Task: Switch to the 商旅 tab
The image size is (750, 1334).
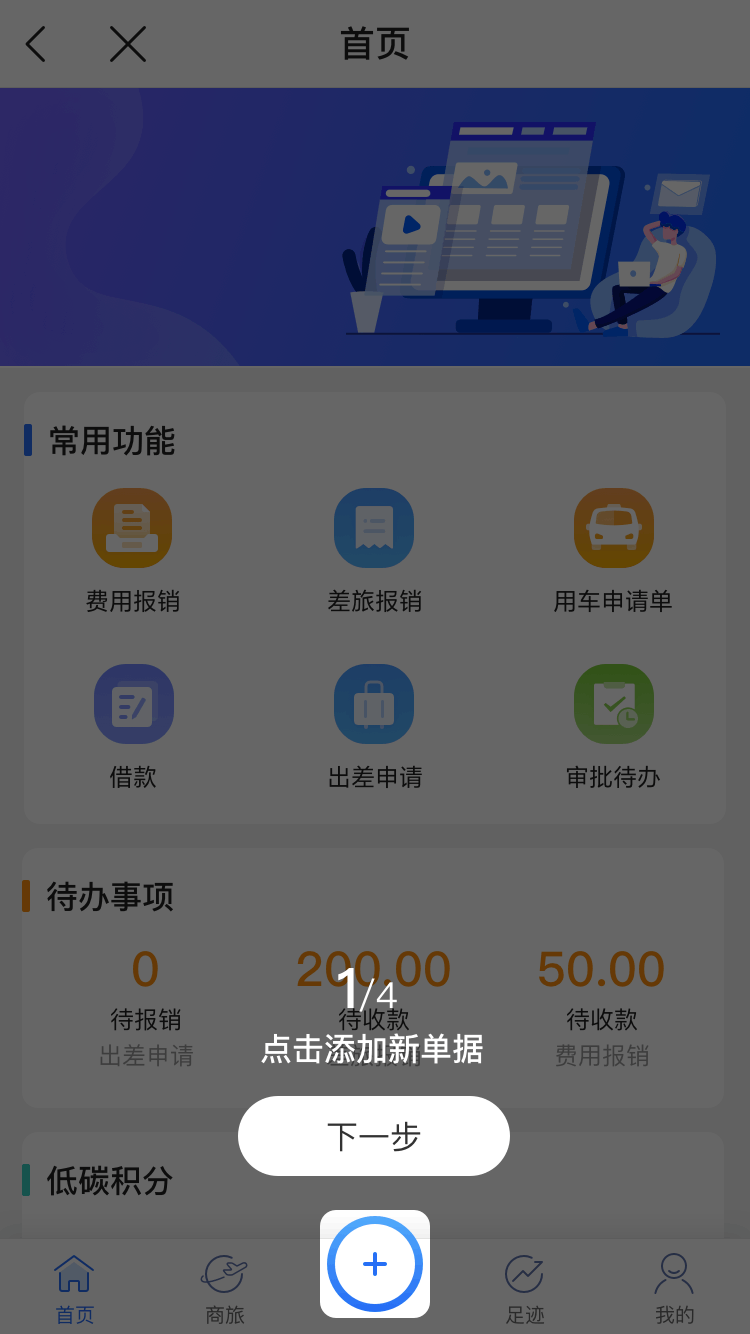Action: click(224, 1288)
